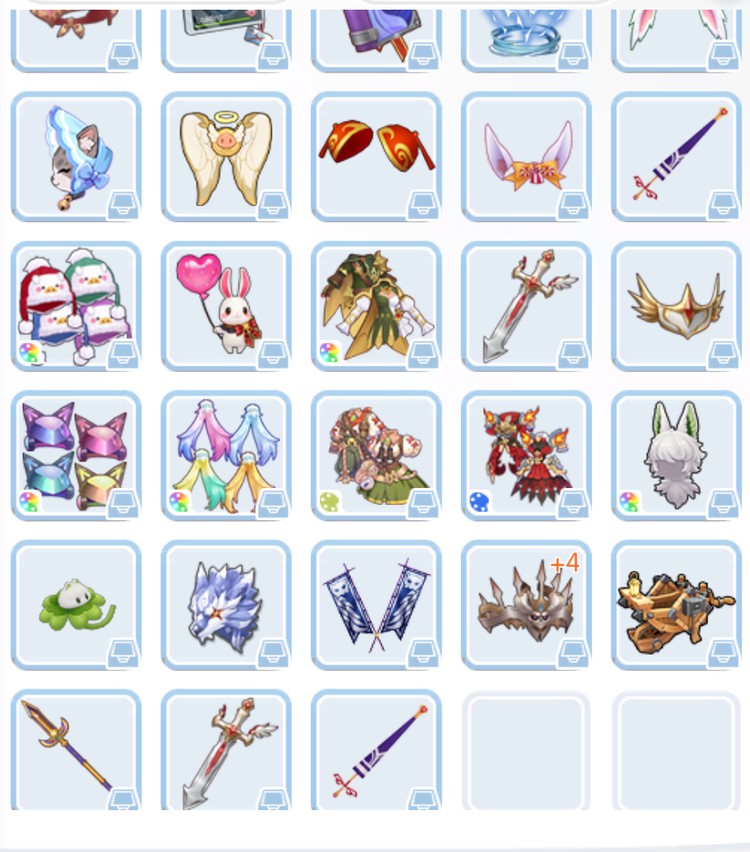Viewport: 750px width, 852px height.
Task: Open the golden pig angel wings item
Action: [226, 157]
